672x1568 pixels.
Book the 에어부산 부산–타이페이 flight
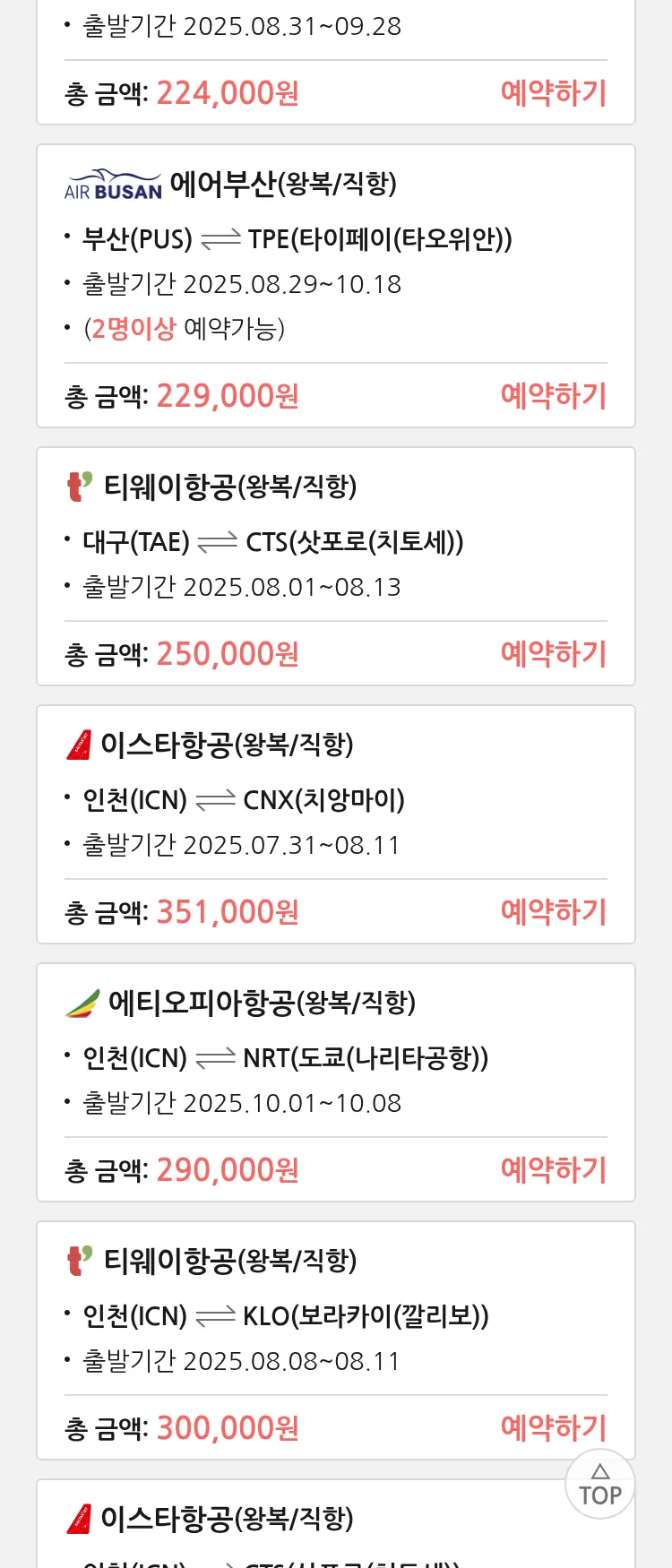(x=553, y=396)
